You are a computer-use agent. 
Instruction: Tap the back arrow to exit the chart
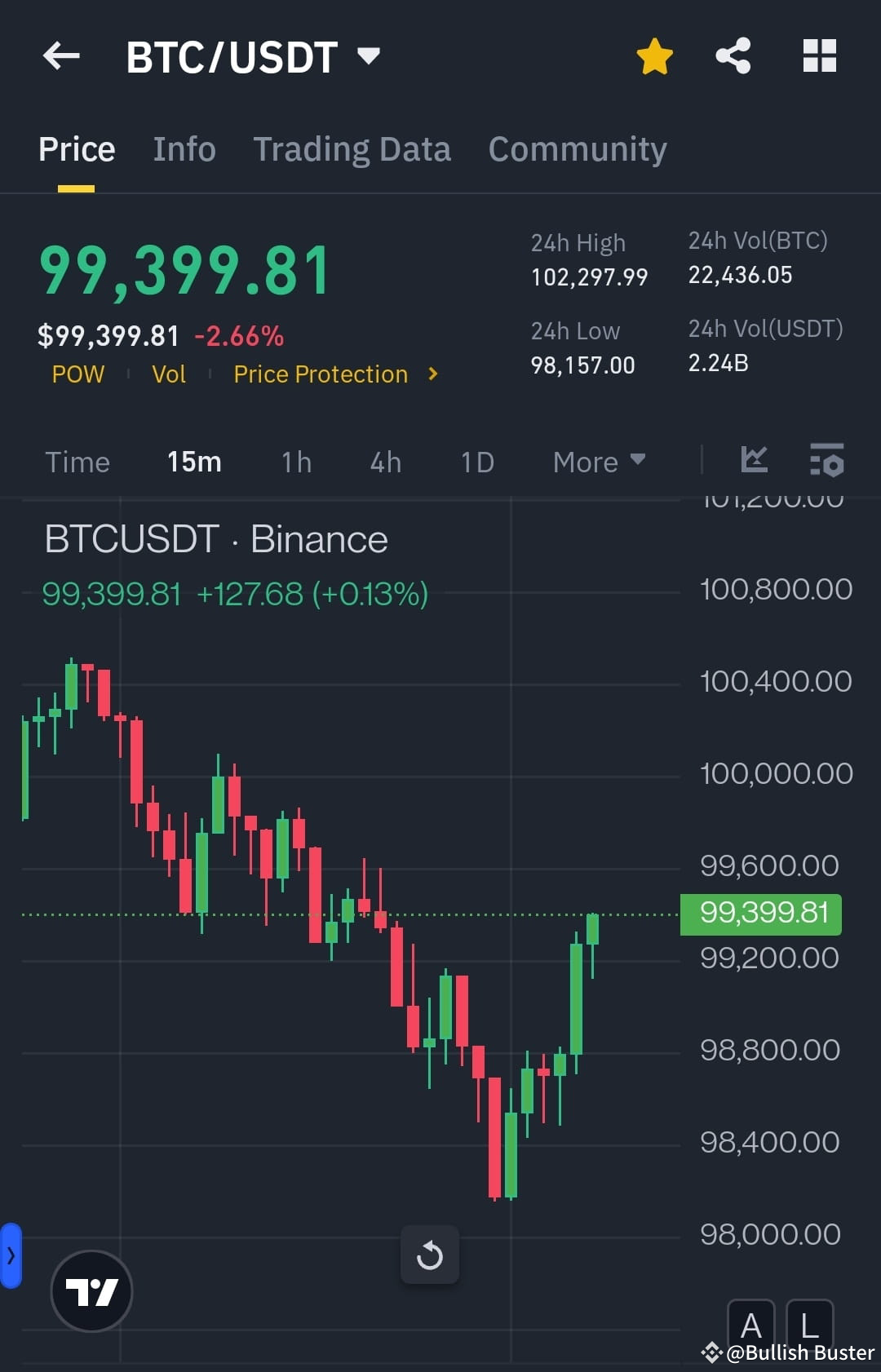click(x=61, y=55)
